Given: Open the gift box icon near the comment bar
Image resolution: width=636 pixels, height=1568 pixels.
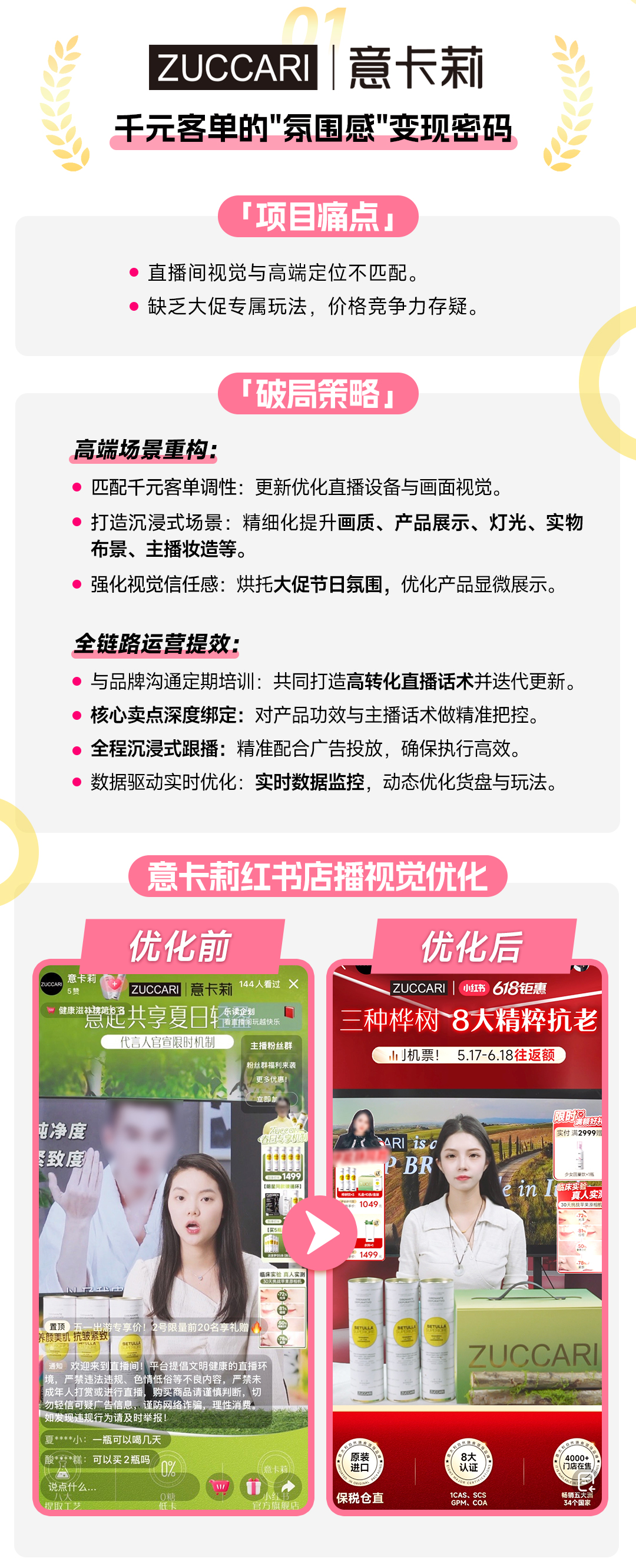Looking at the screenshot, I should [253, 1486].
